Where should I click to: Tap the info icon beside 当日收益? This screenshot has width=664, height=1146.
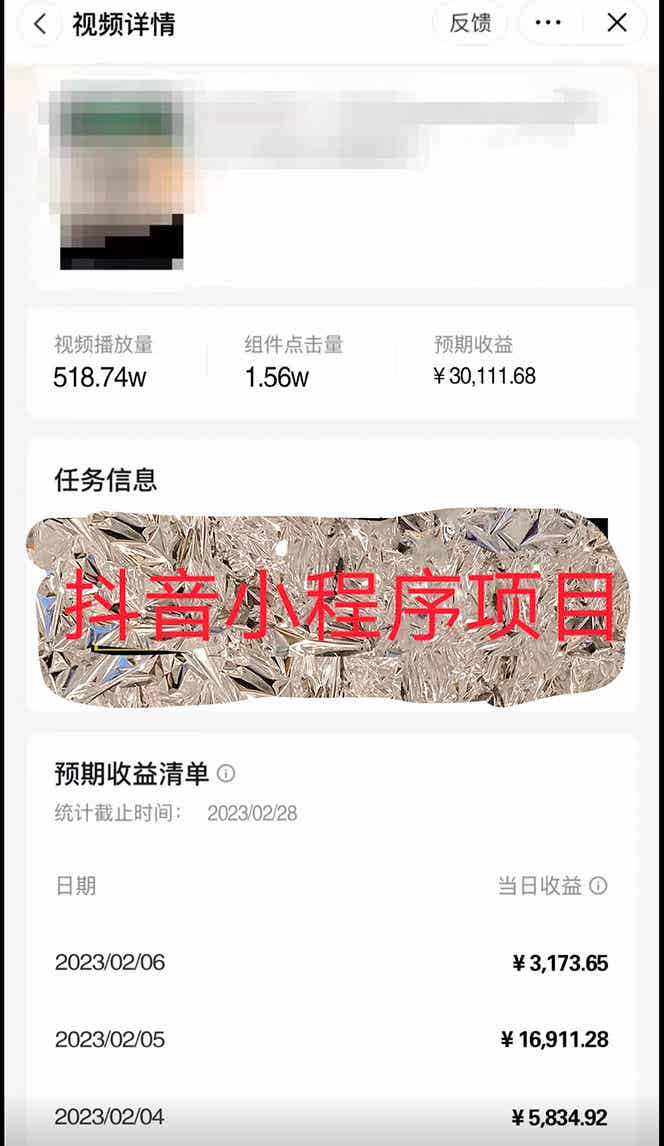[599, 885]
